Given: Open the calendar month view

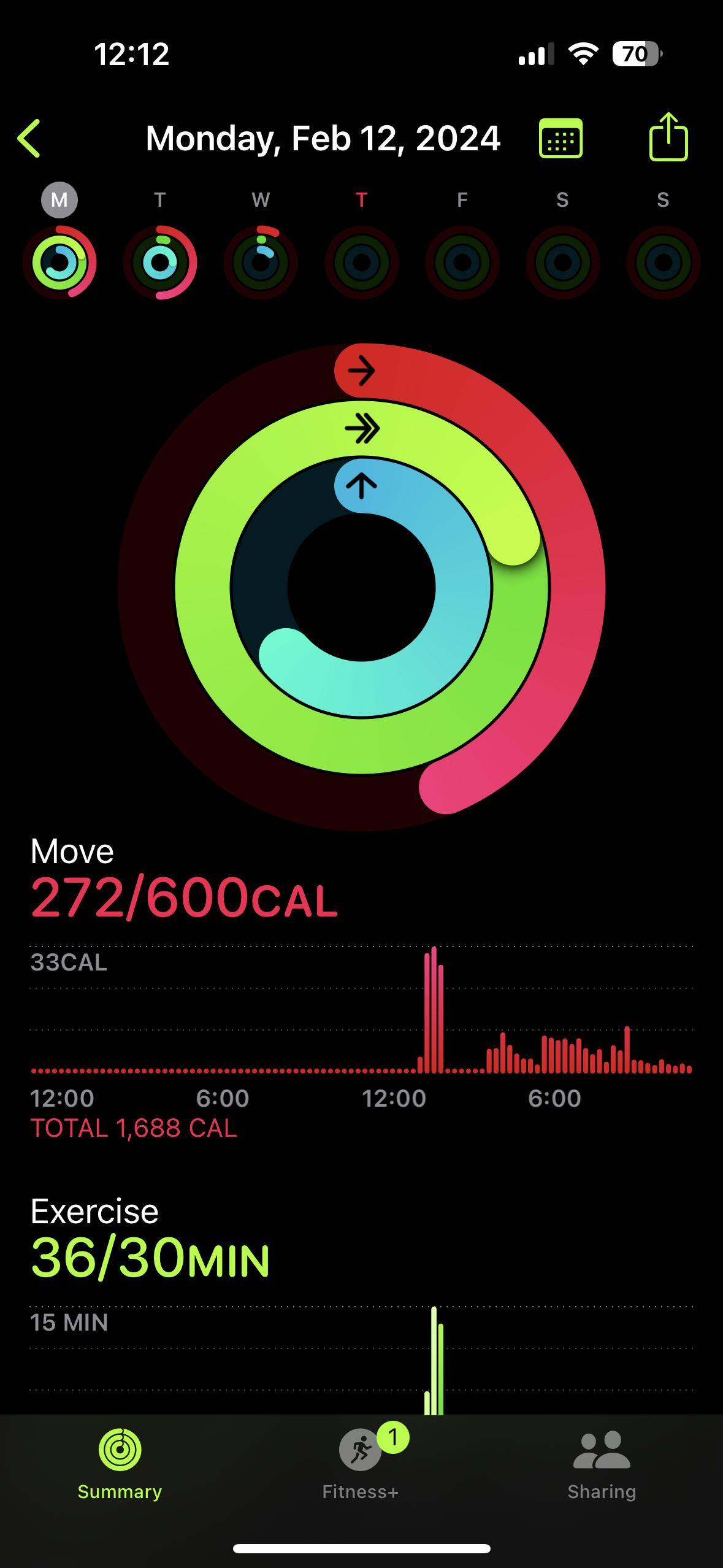Looking at the screenshot, I should coord(560,138).
